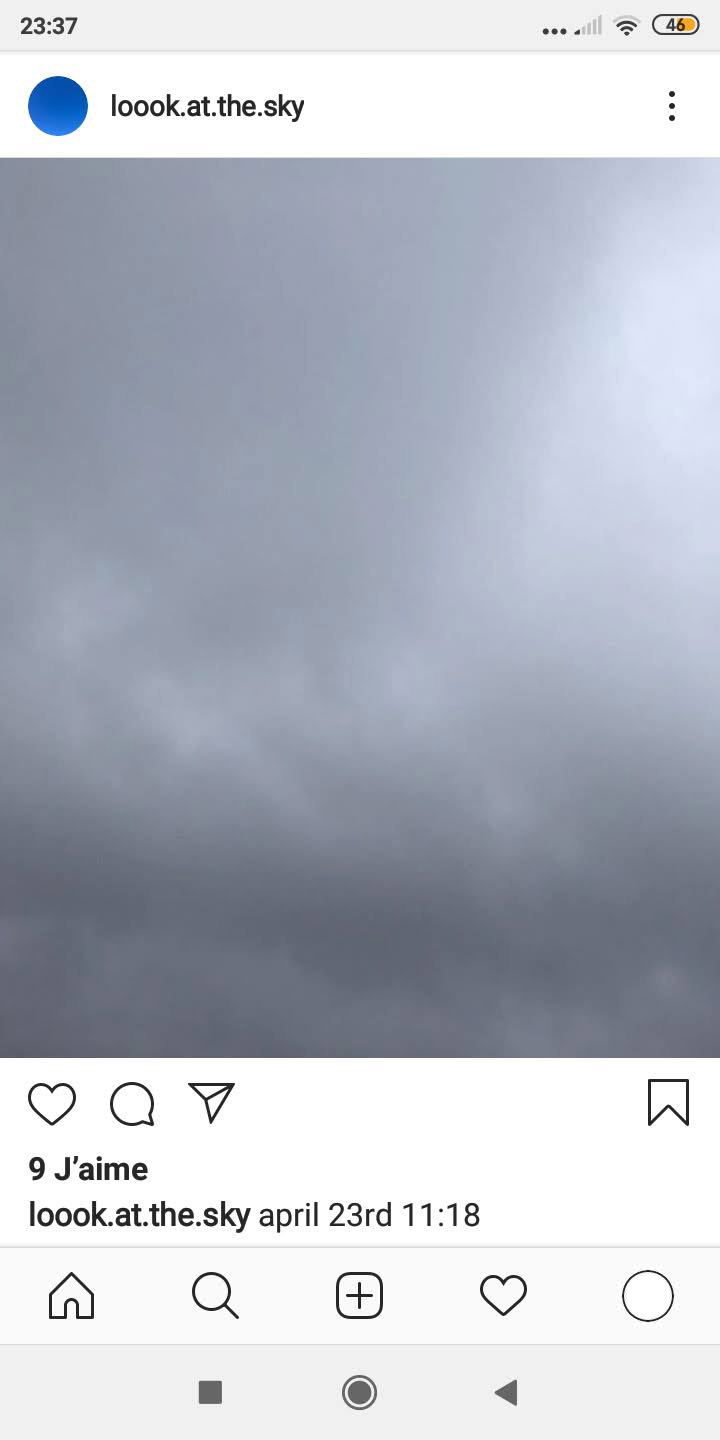This screenshot has height=1440, width=720.
Task: Bookmark this sky photo post
Action: point(668,1103)
